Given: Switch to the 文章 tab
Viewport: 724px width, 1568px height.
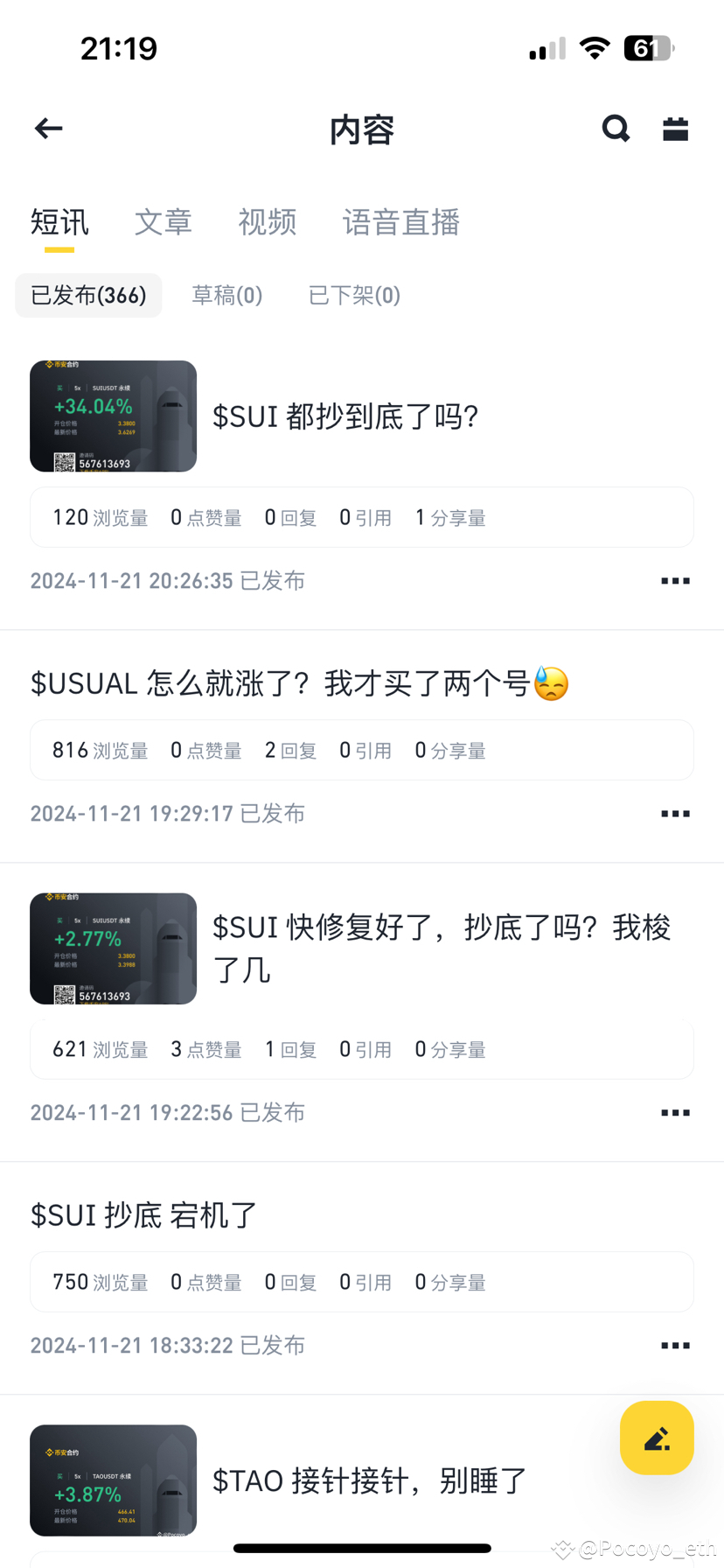Looking at the screenshot, I should tap(164, 222).
